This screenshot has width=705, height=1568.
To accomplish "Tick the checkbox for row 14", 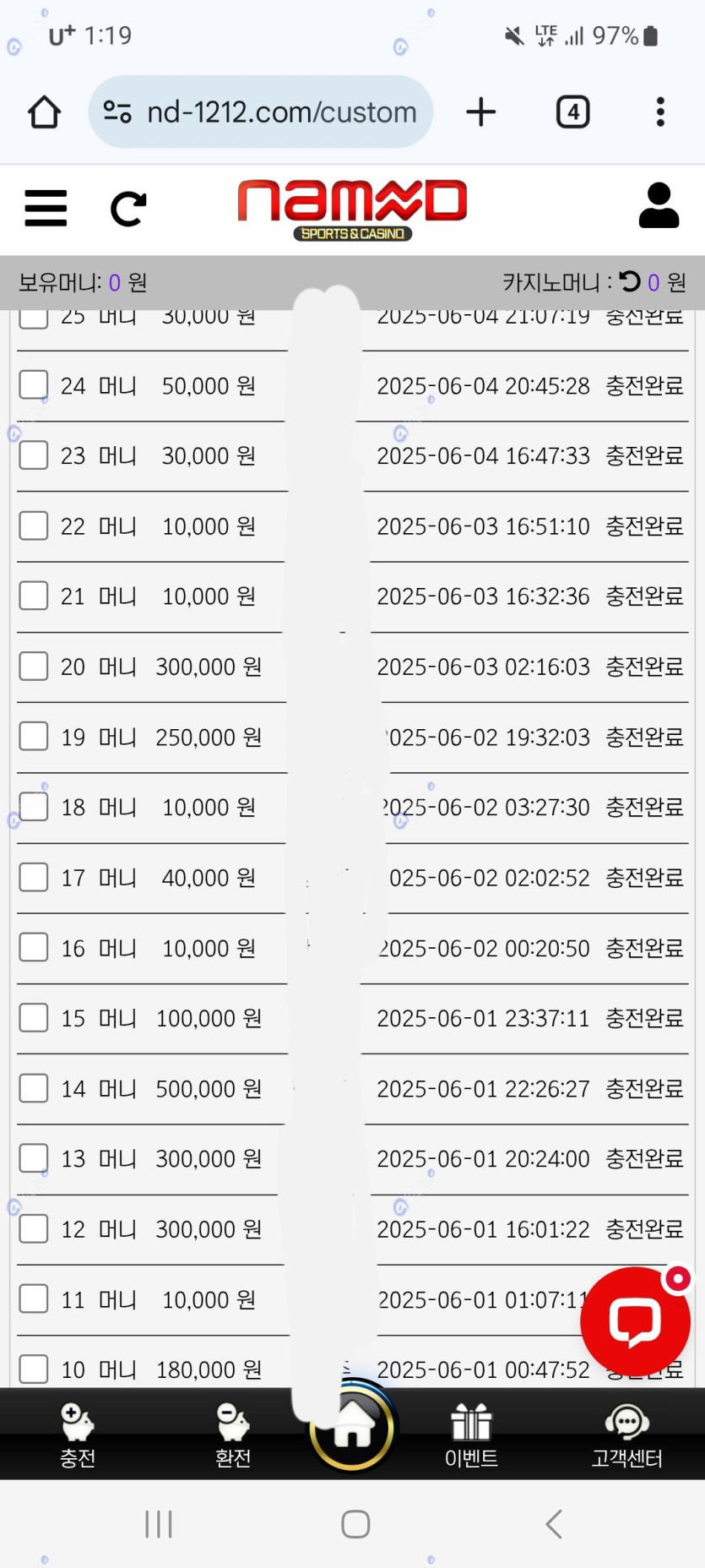I will [34, 1087].
